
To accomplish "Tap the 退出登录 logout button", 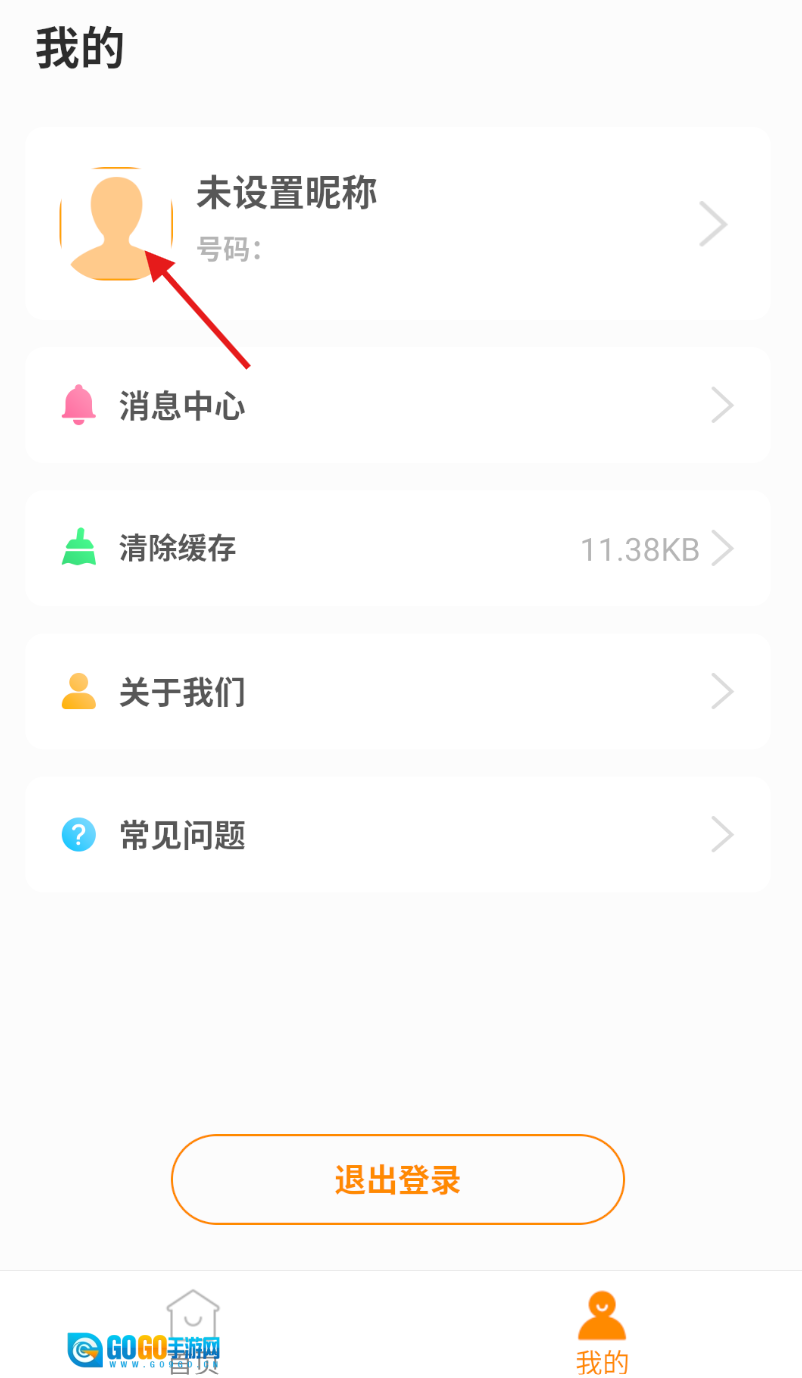I will coord(397,1180).
